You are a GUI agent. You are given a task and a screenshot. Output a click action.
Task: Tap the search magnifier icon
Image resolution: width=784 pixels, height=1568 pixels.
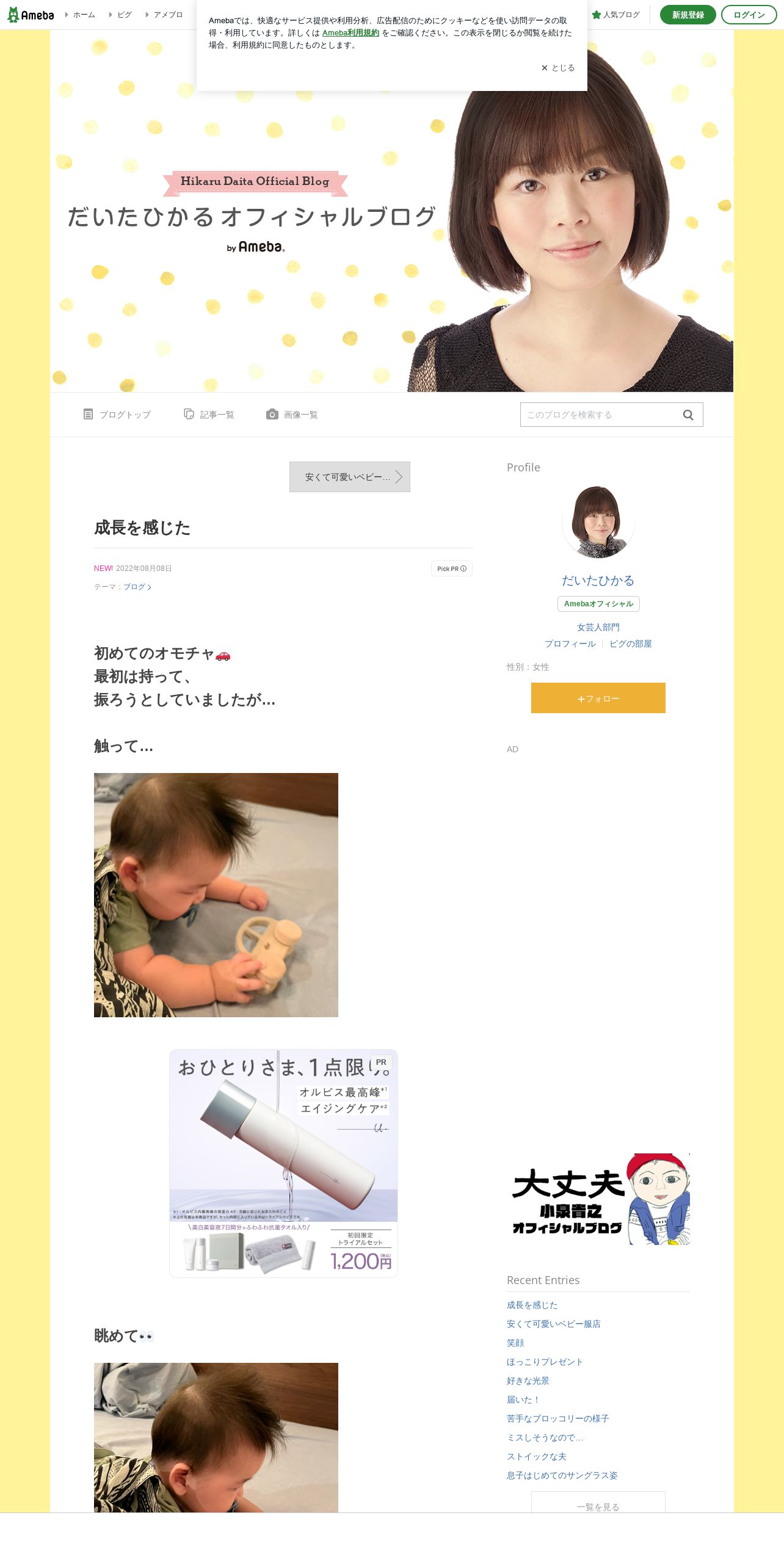(x=688, y=415)
